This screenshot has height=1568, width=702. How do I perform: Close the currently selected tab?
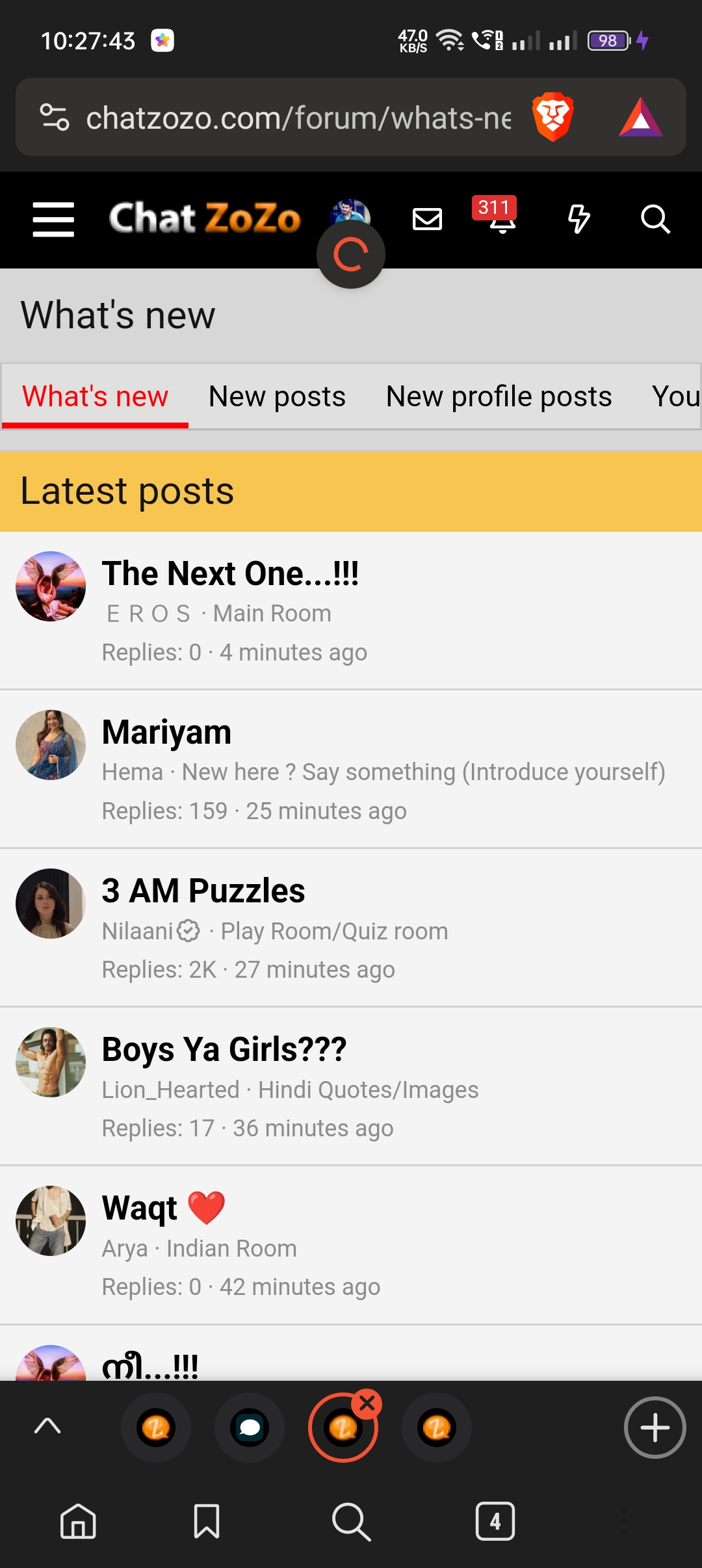point(367,1404)
